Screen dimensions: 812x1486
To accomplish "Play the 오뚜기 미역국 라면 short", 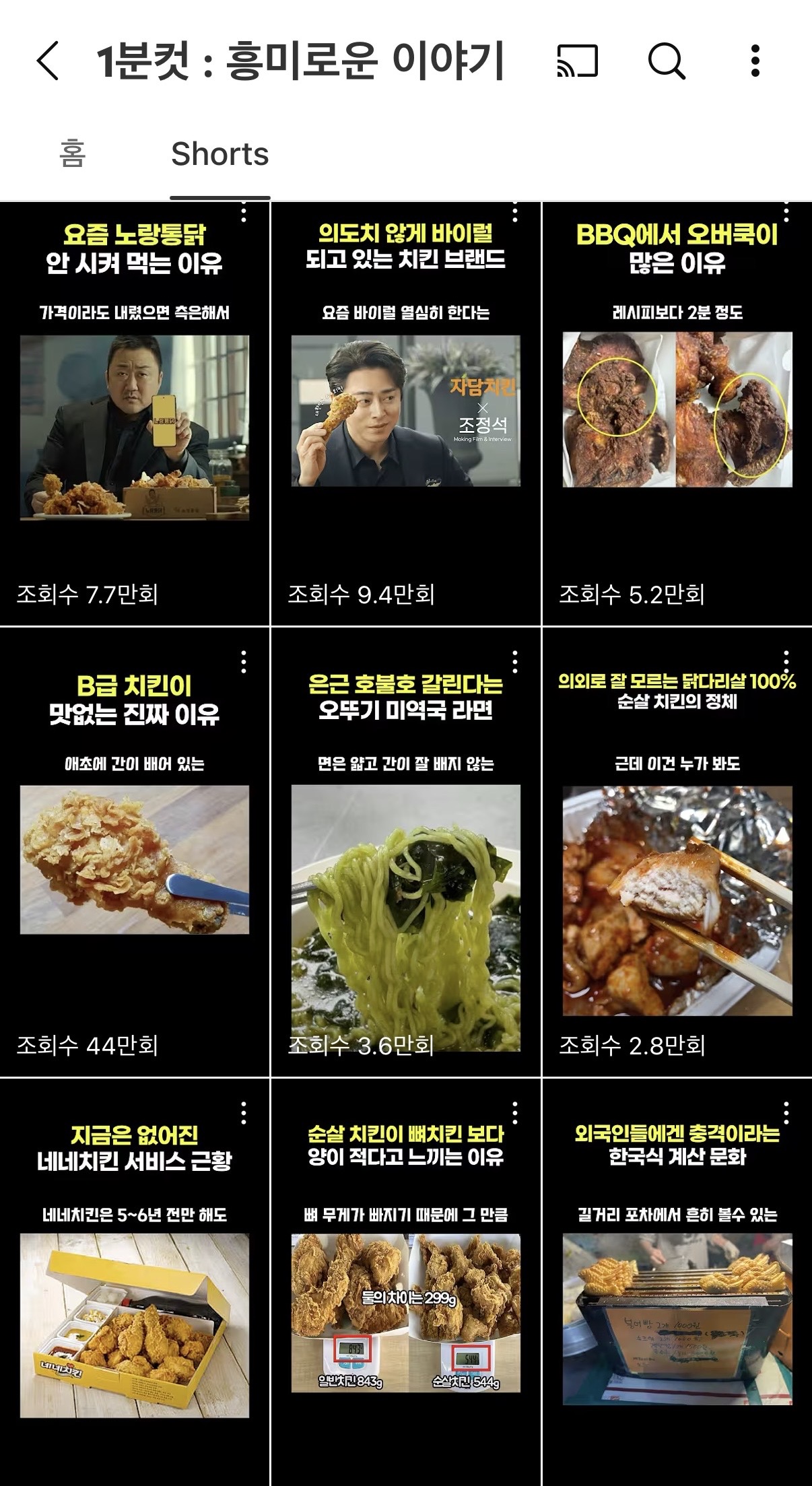I will click(406, 852).
